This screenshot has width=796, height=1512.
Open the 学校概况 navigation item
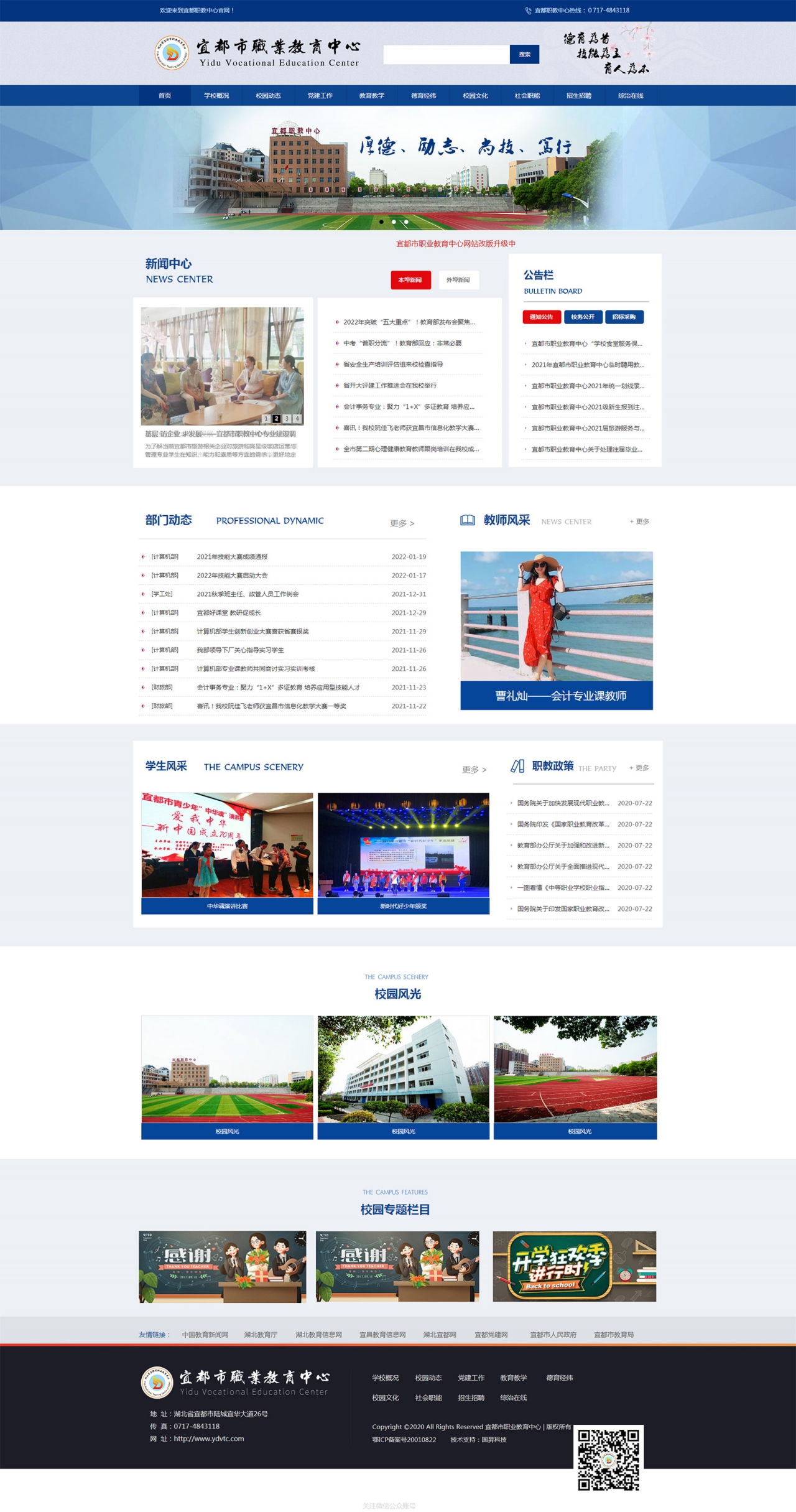click(216, 95)
